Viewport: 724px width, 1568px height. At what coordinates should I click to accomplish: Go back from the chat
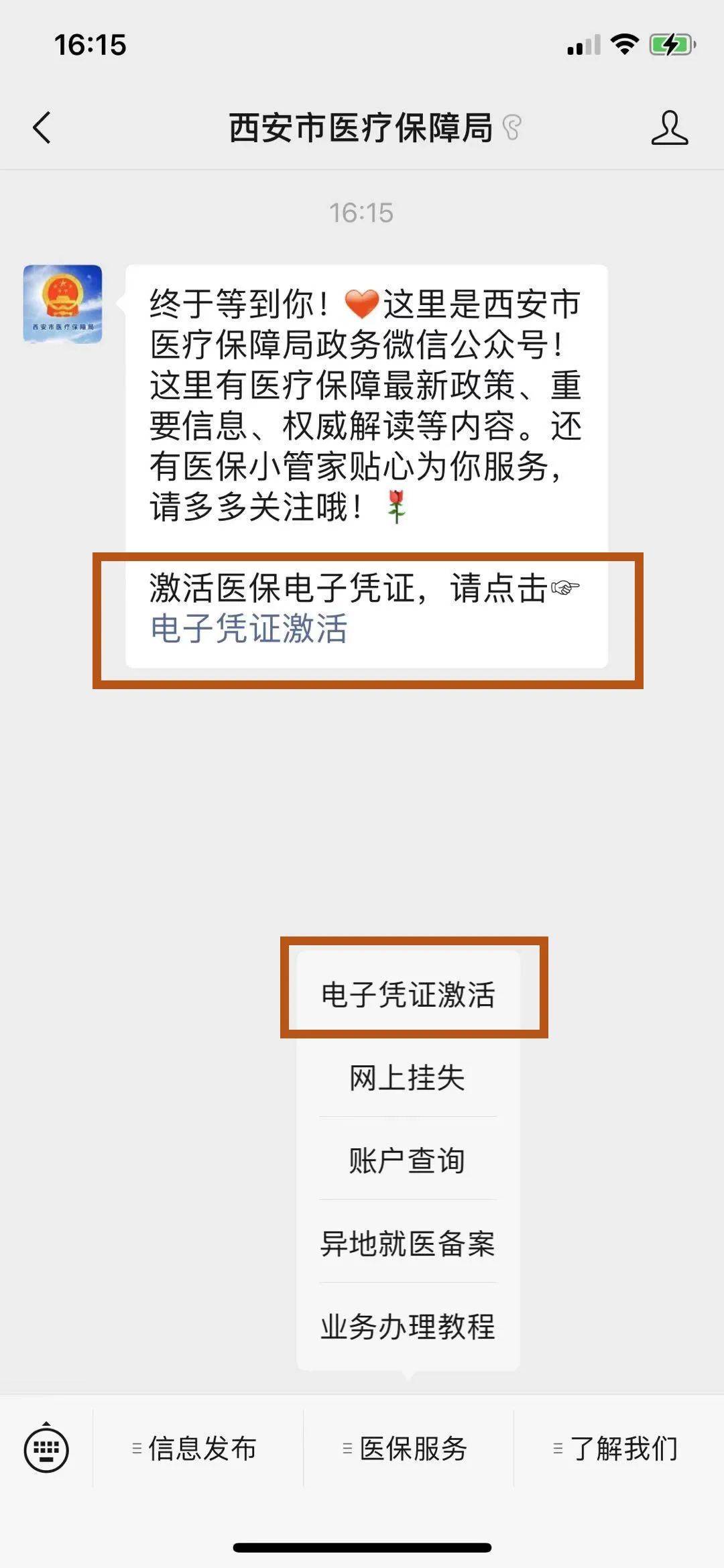click(x=42, y=127)
